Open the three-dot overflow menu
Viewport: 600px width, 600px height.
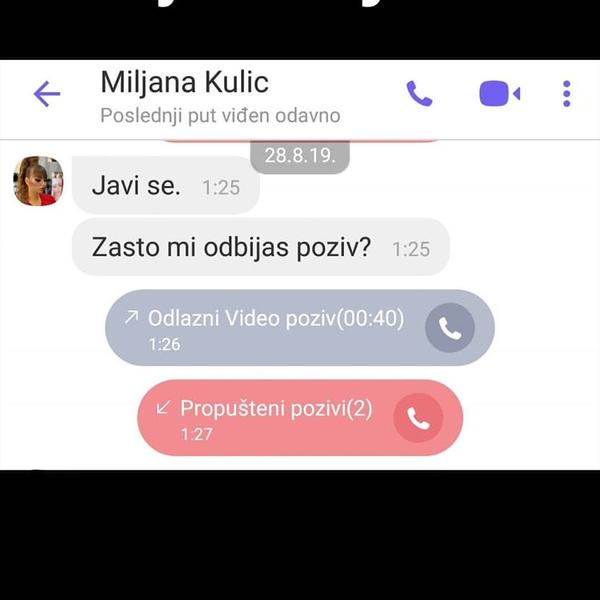coord(566,94)
